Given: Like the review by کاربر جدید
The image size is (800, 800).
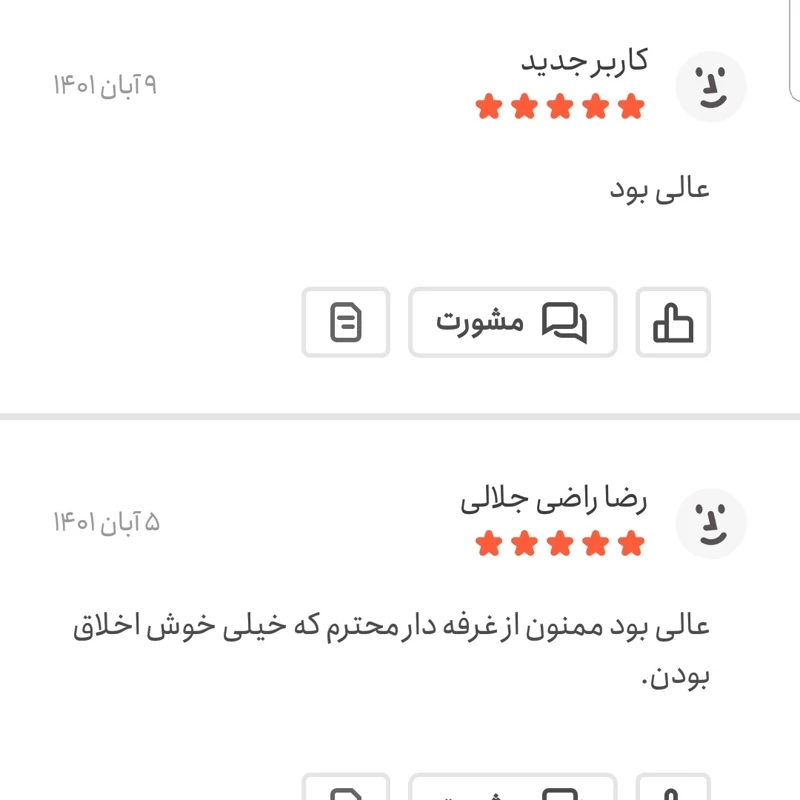Looking at the screenshot, I should (x=673, y=322).
